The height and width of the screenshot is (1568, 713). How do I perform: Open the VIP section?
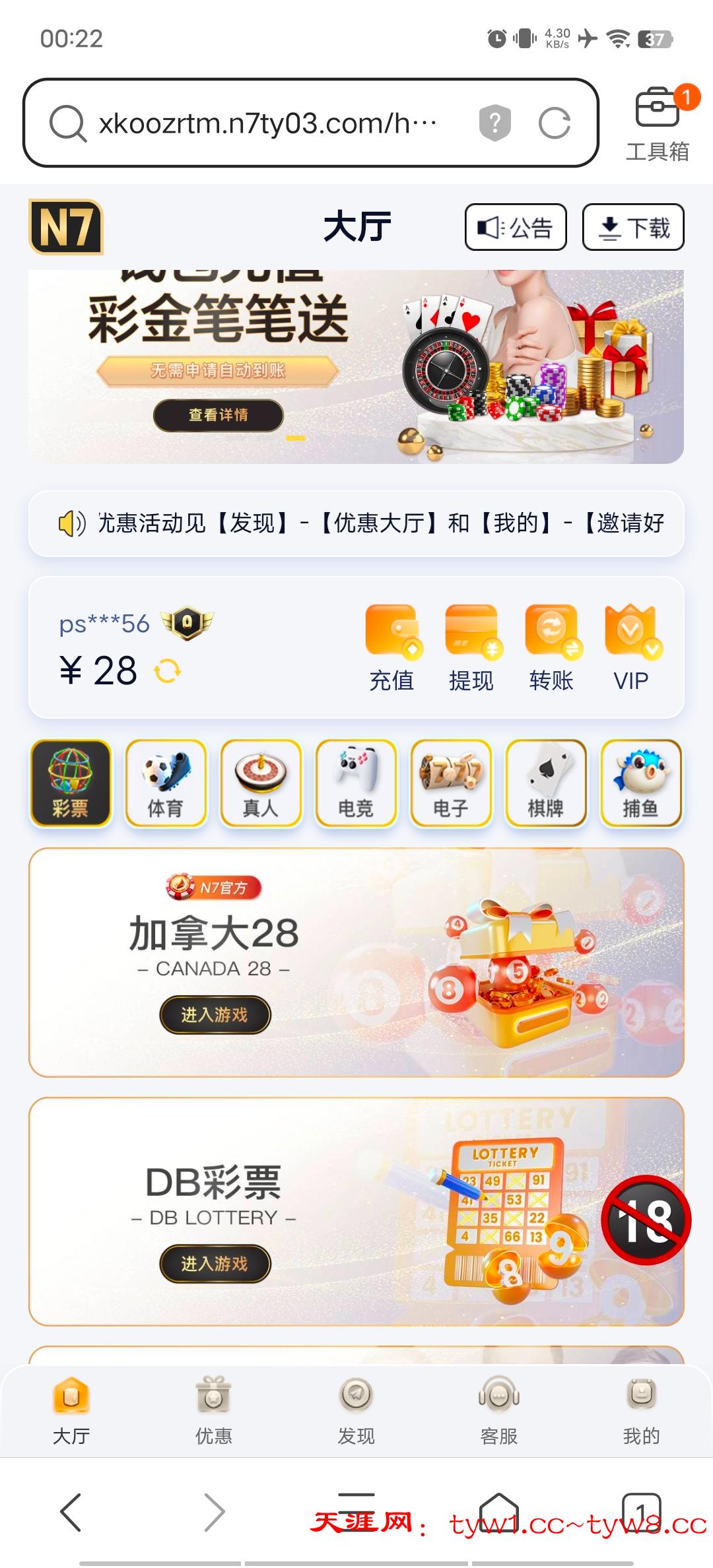coord(631,648)
